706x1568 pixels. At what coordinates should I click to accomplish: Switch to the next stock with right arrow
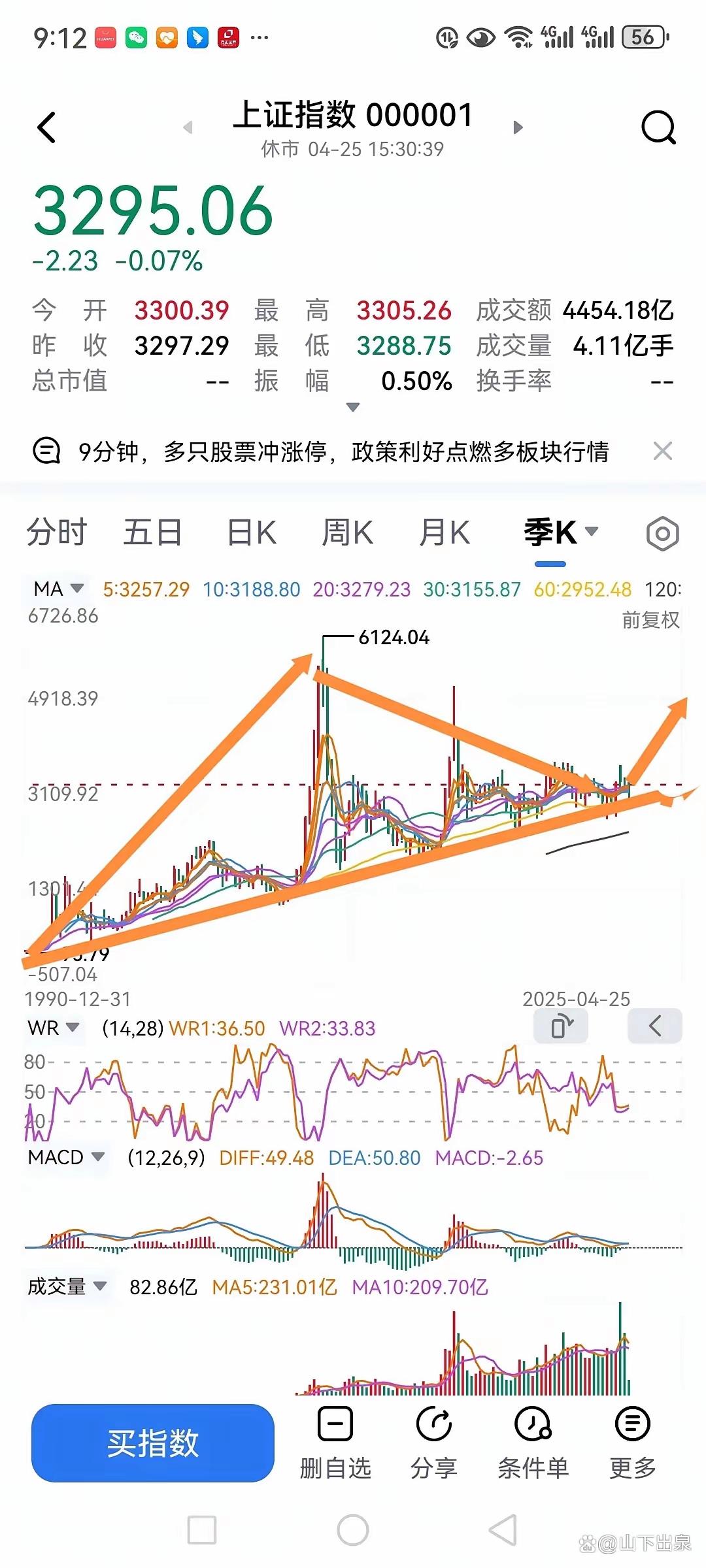click(518, 127)
